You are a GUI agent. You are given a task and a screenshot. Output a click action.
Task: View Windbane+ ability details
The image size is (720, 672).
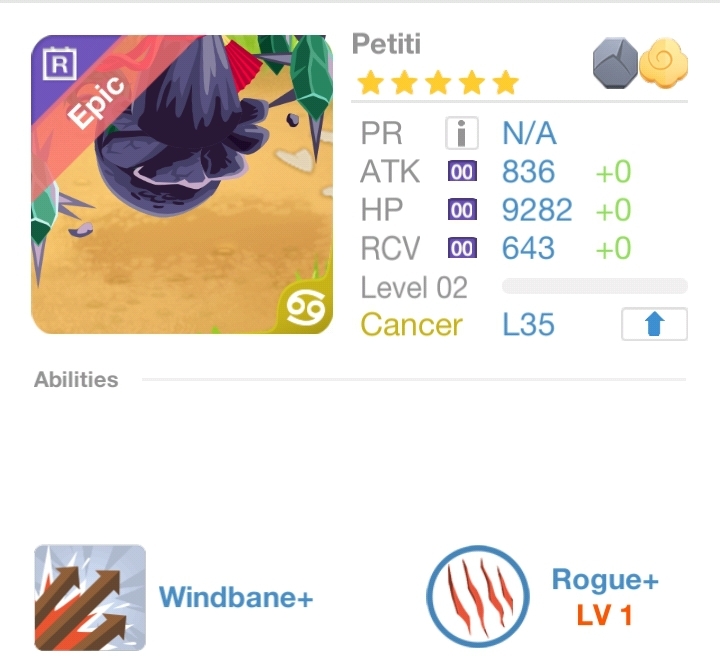click(90, 597)
